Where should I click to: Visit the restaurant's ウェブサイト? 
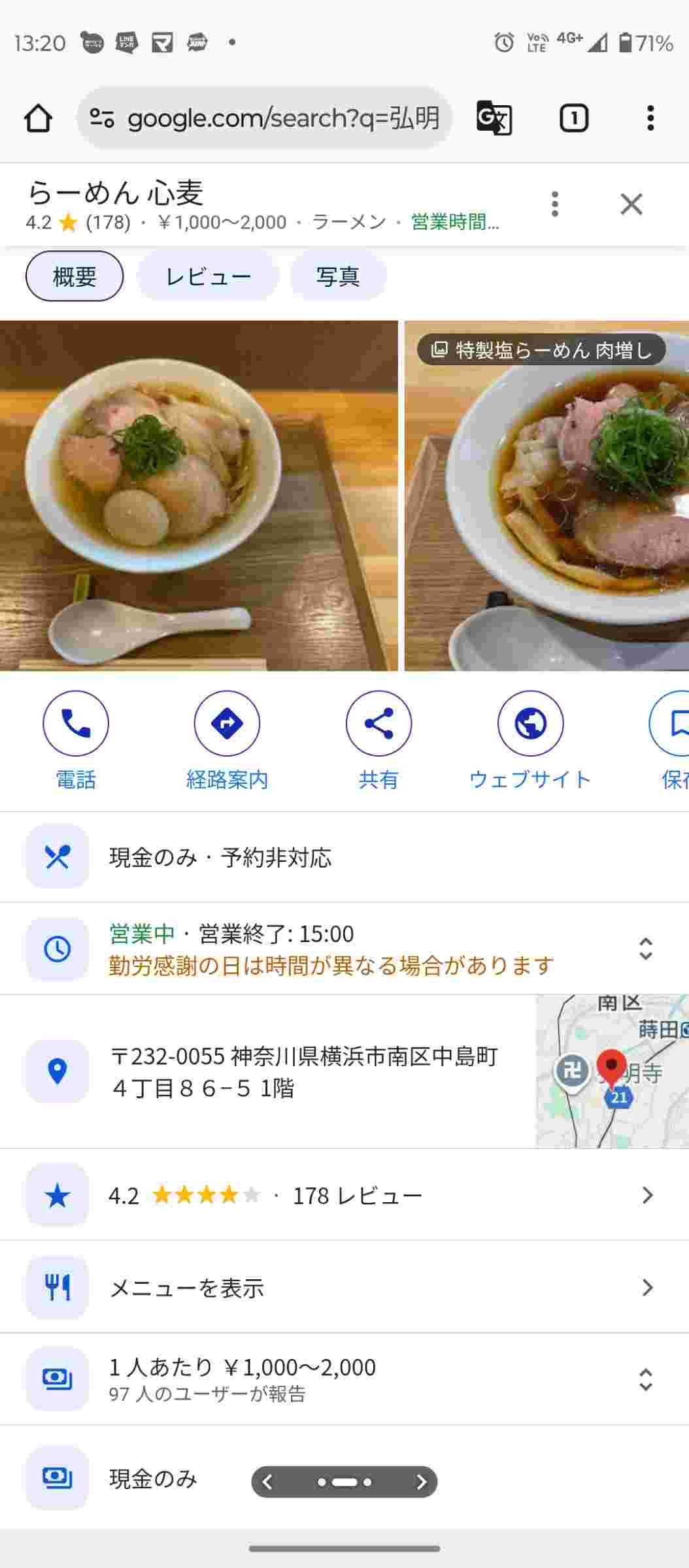point(530,724)
